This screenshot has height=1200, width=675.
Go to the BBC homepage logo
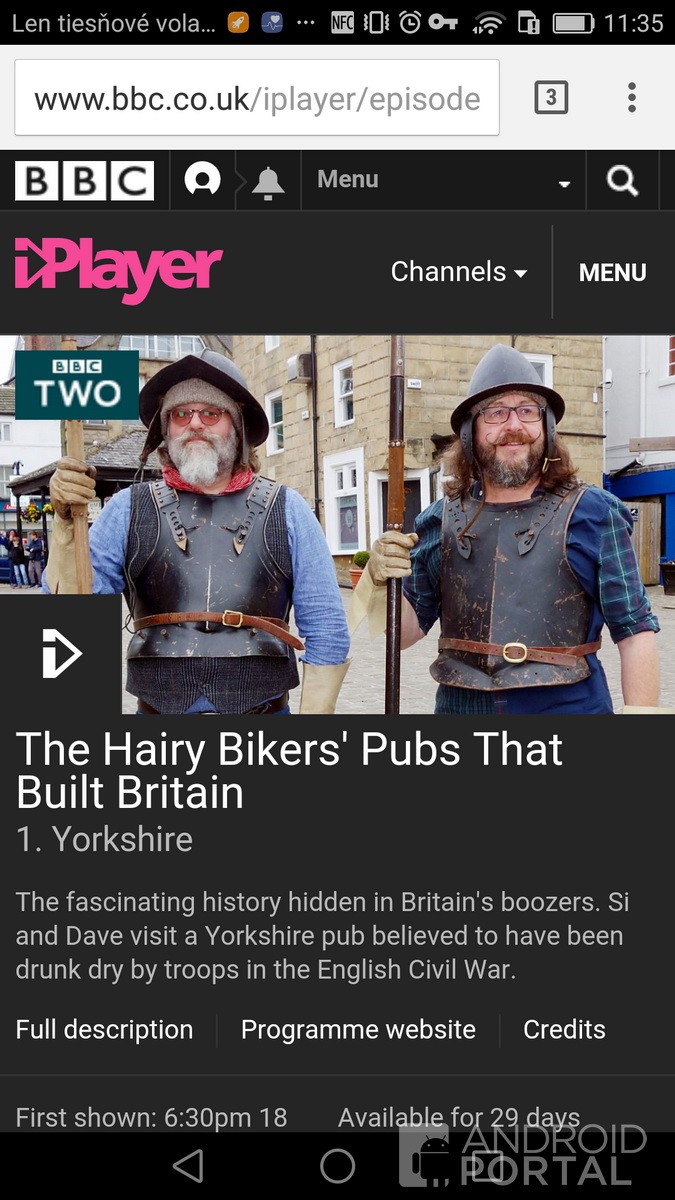(84, 180)
